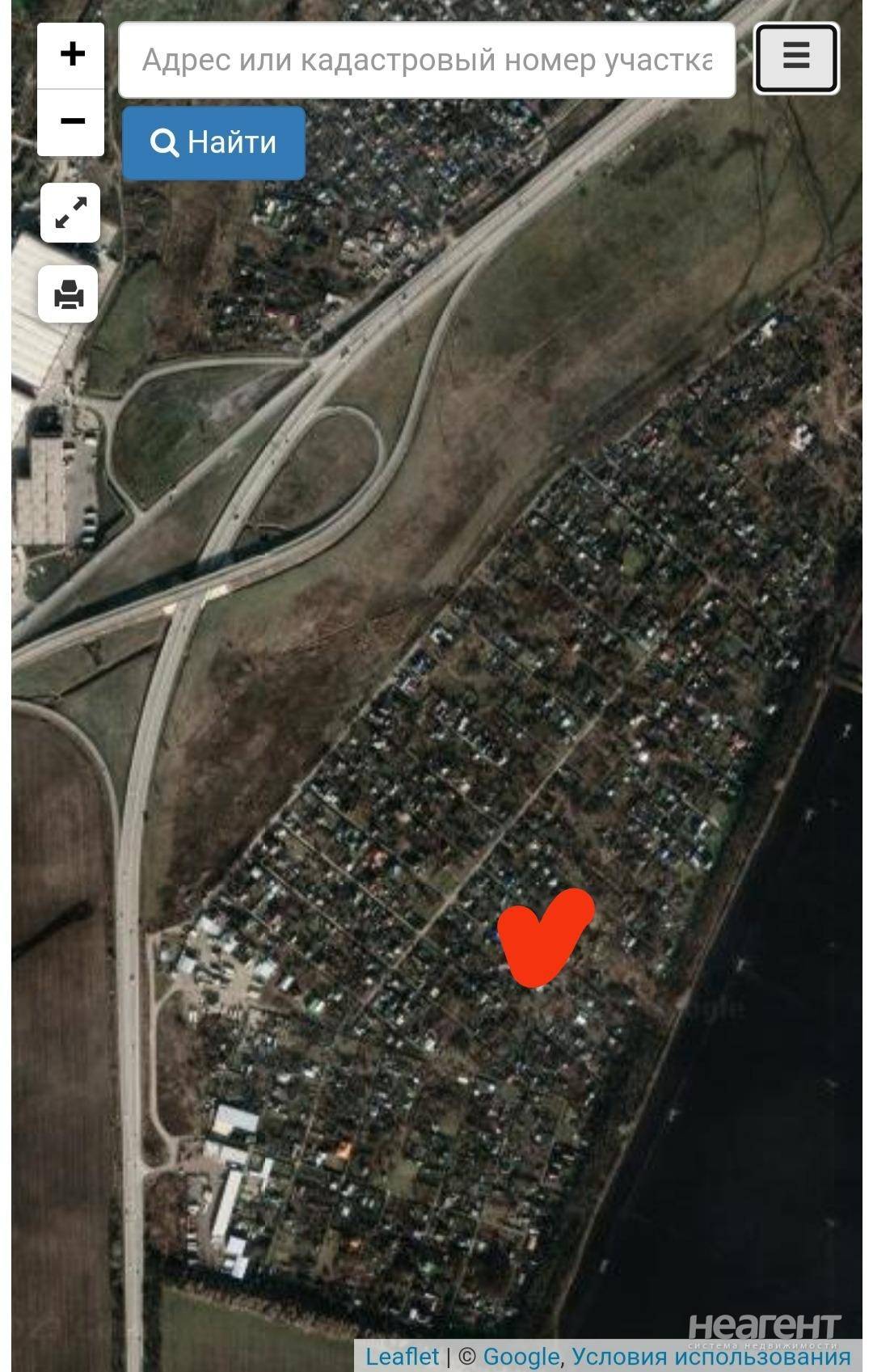
Task: Expand the map to fullscreen
Action: [70, 213]
